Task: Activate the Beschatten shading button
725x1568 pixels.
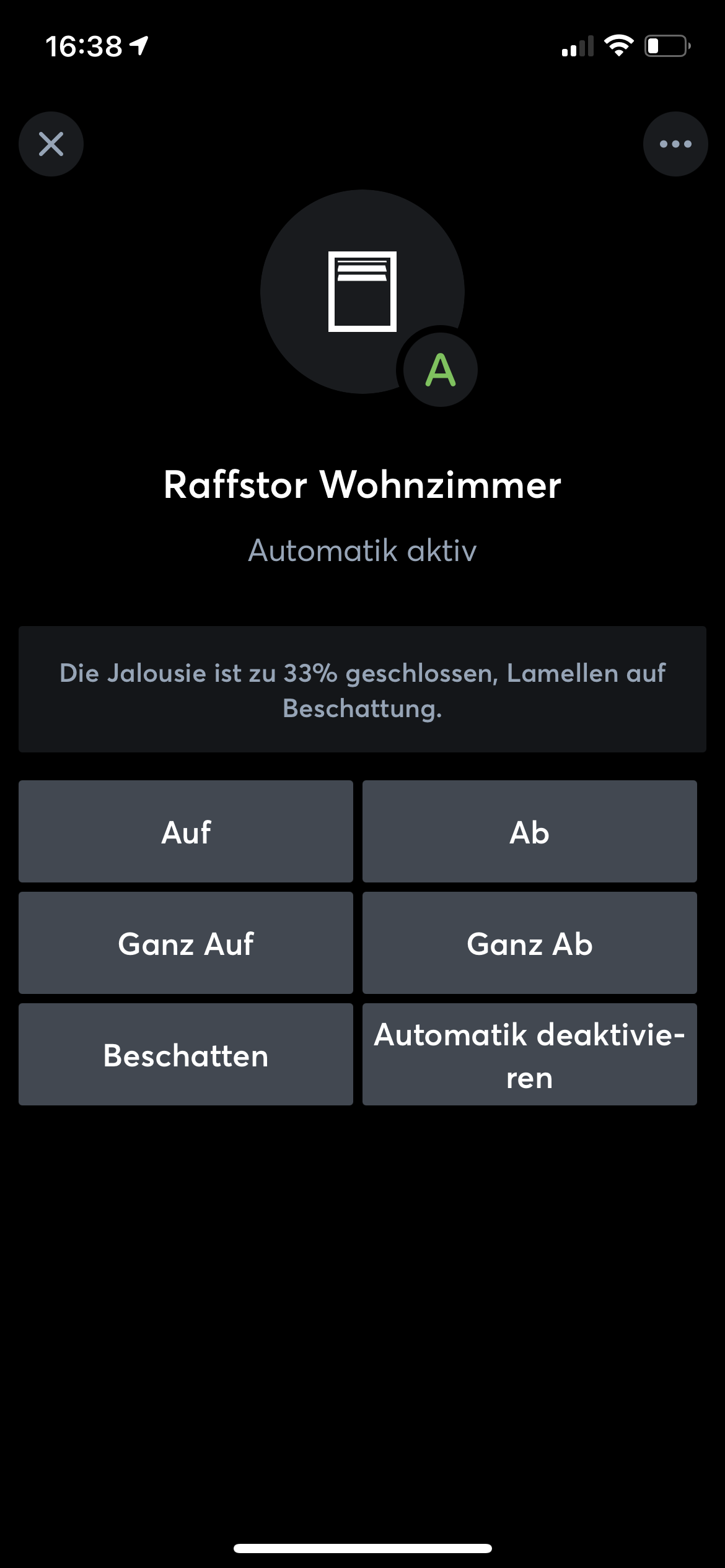Action: 186,1055
